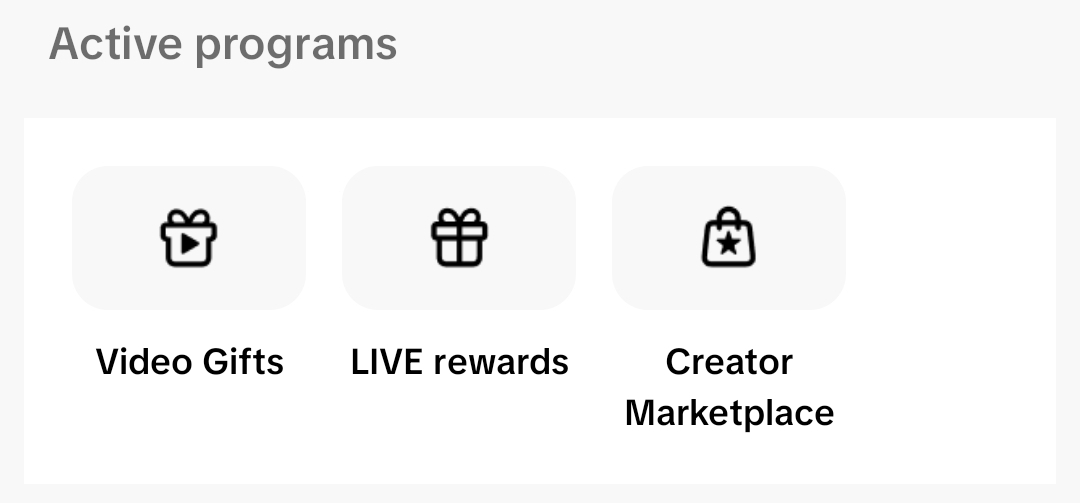This screenshot has height=503, width=1080.
Task: Open the Video Gifts program
Action: pyautogui.click(x=189, y=238)
